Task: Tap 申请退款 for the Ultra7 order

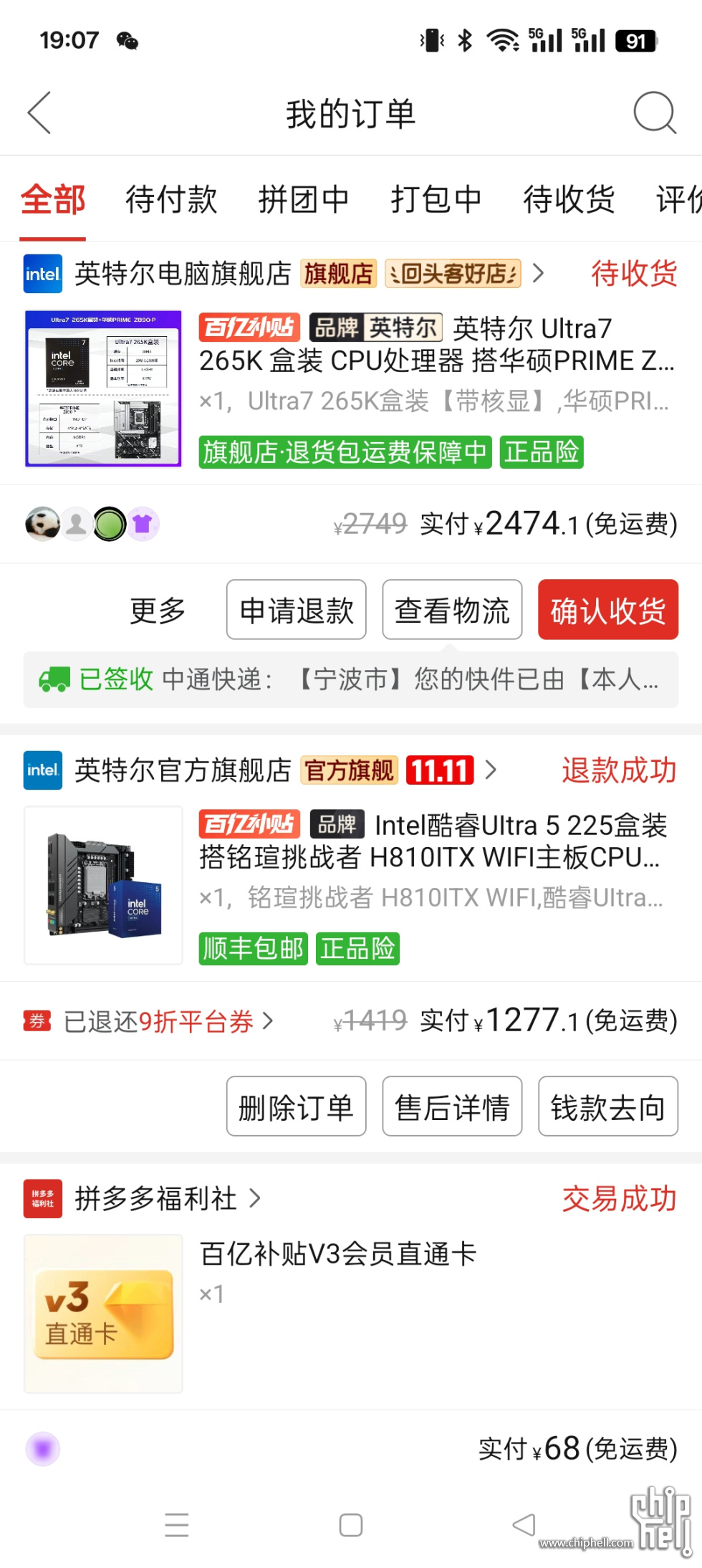Action: 297,611
